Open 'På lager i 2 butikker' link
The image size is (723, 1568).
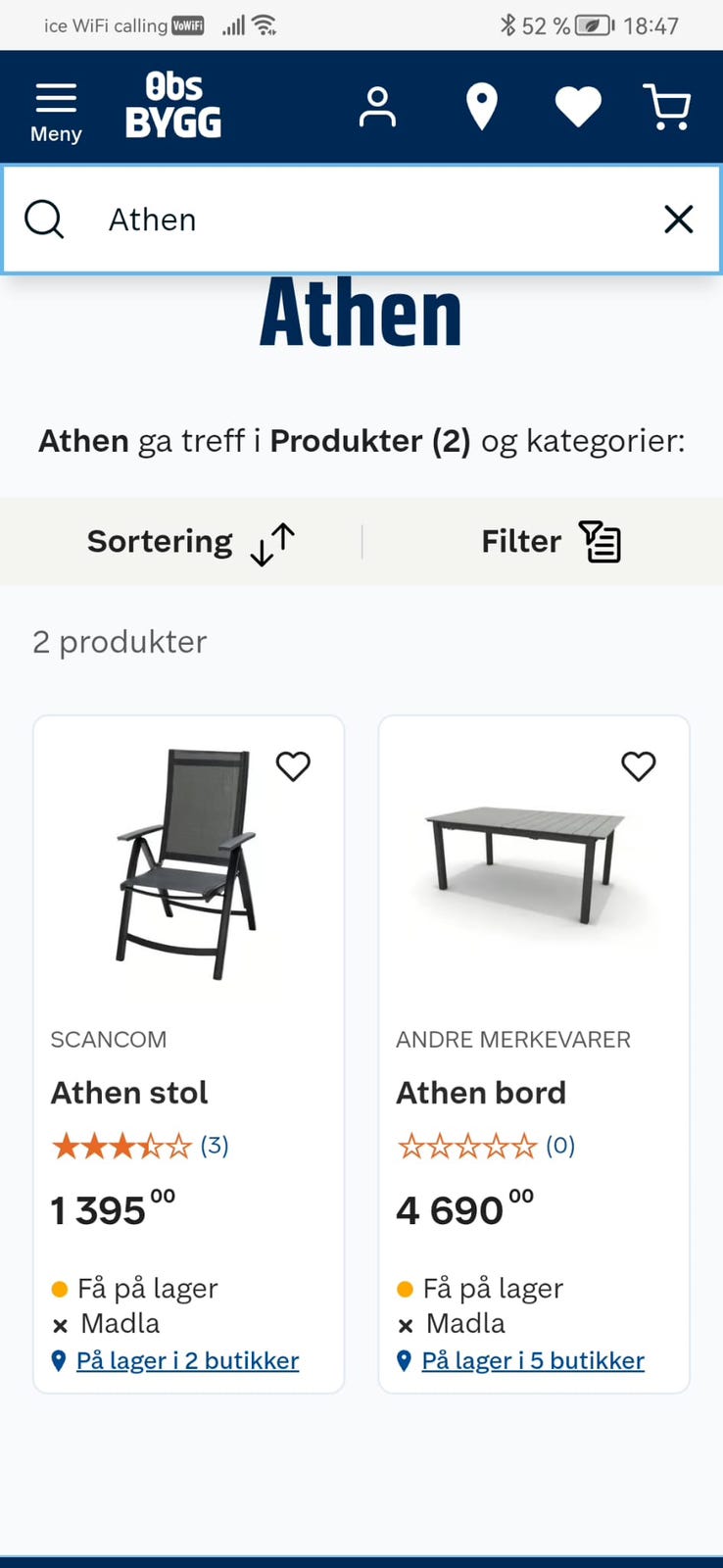pyautogui.click(x=186, y=1360)
